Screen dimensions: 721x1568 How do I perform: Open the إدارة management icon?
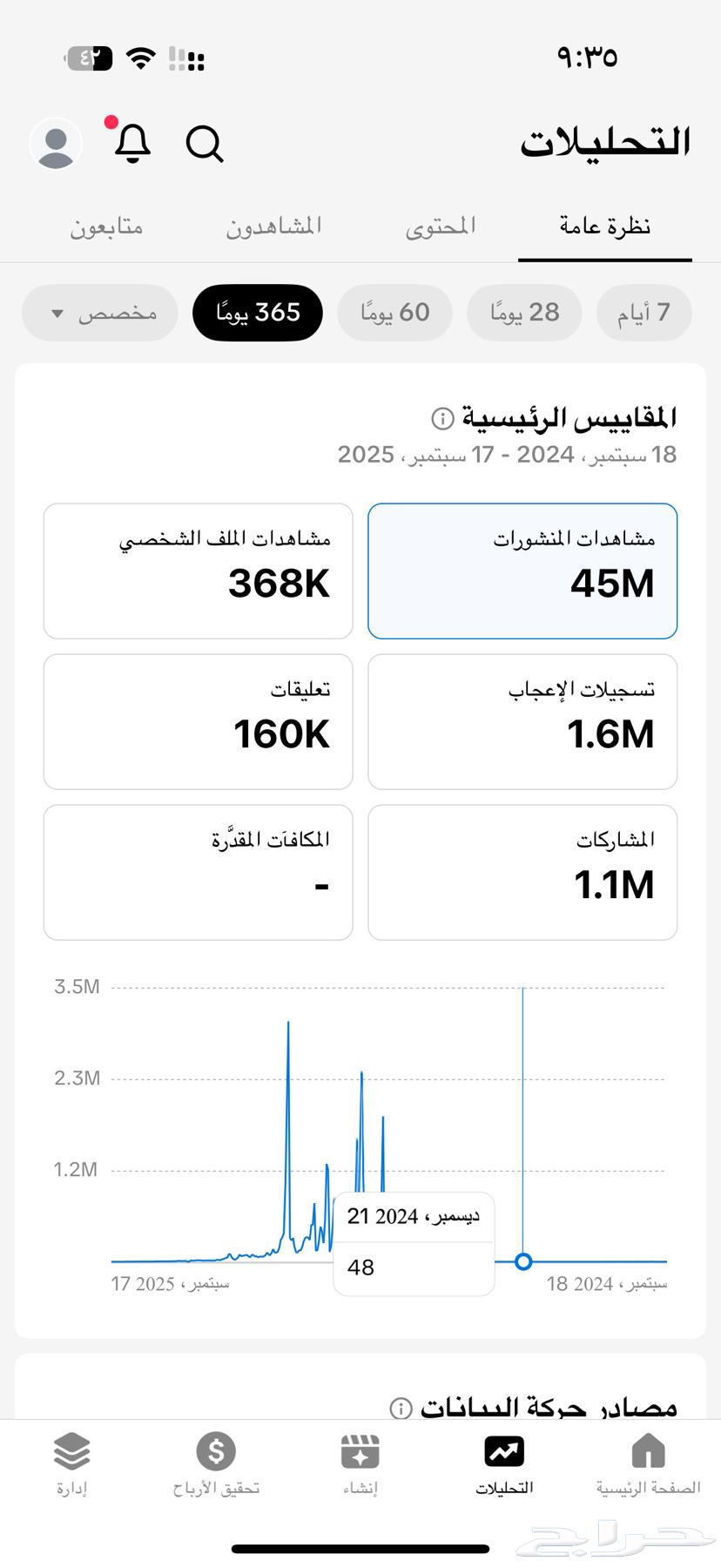71,1450
